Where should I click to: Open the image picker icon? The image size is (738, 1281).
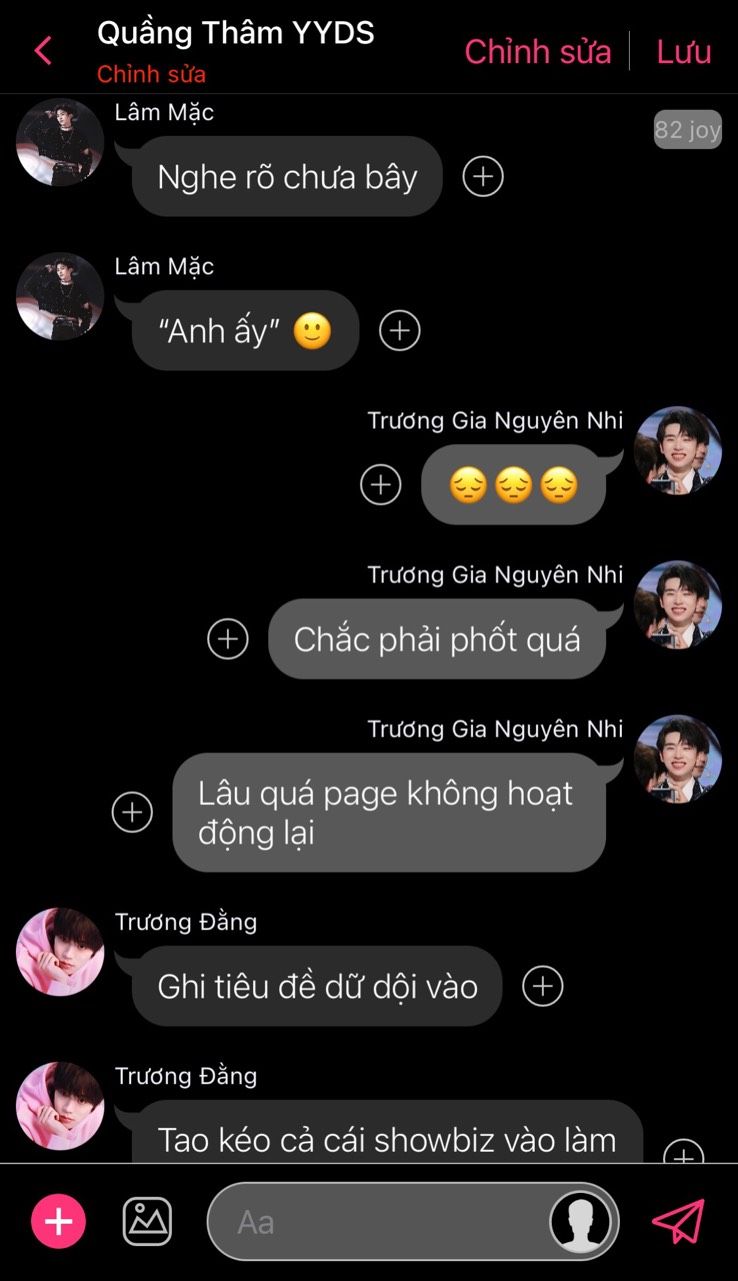click(147, 1221)
